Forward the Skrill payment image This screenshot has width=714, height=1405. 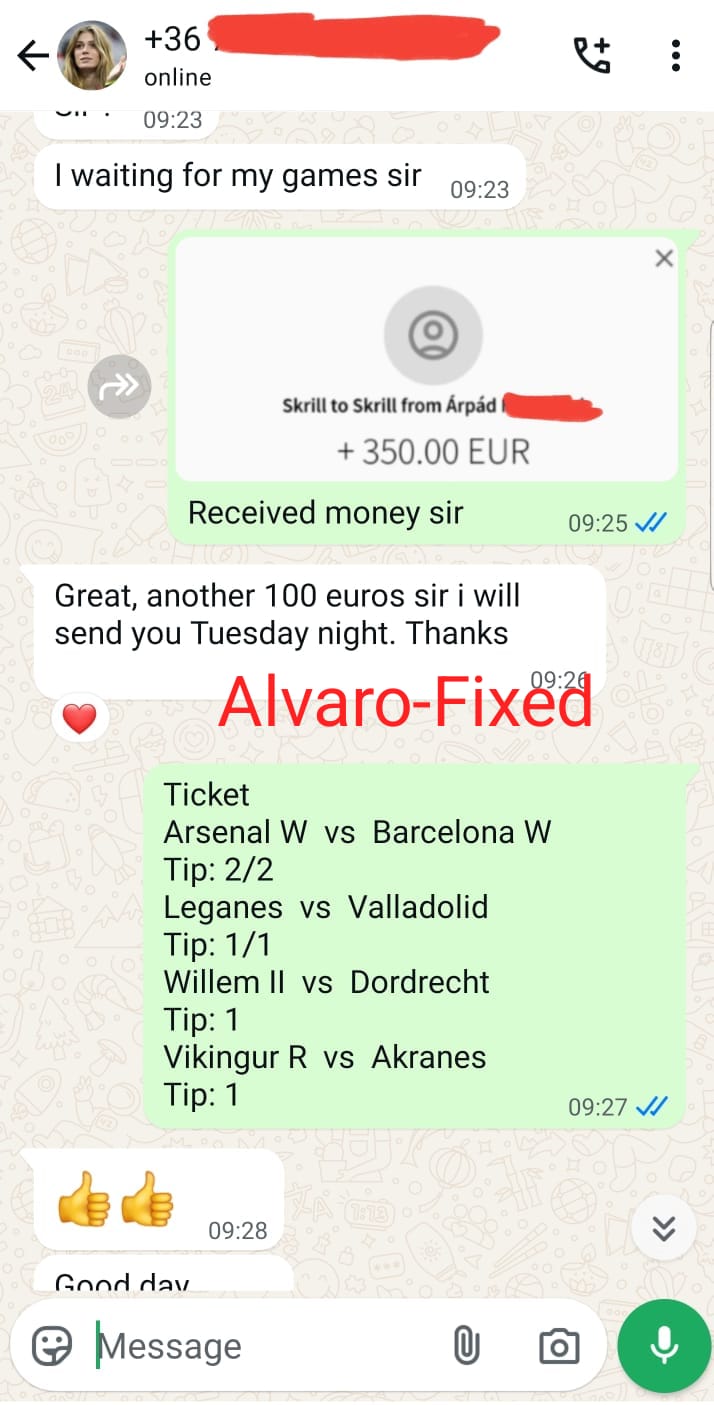tap(119, 386)
